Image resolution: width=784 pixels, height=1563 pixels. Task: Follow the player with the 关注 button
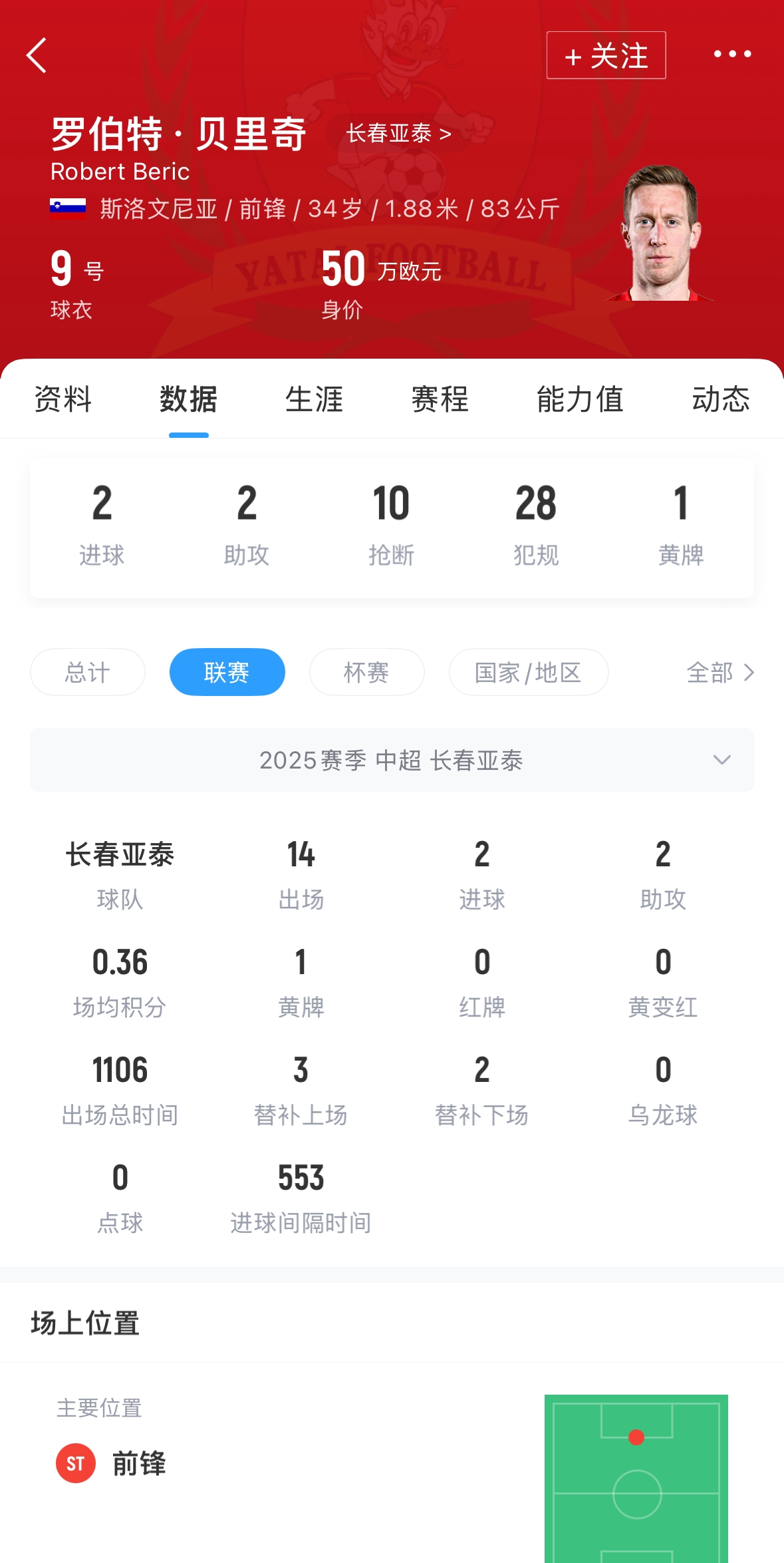tap(606, 55)
